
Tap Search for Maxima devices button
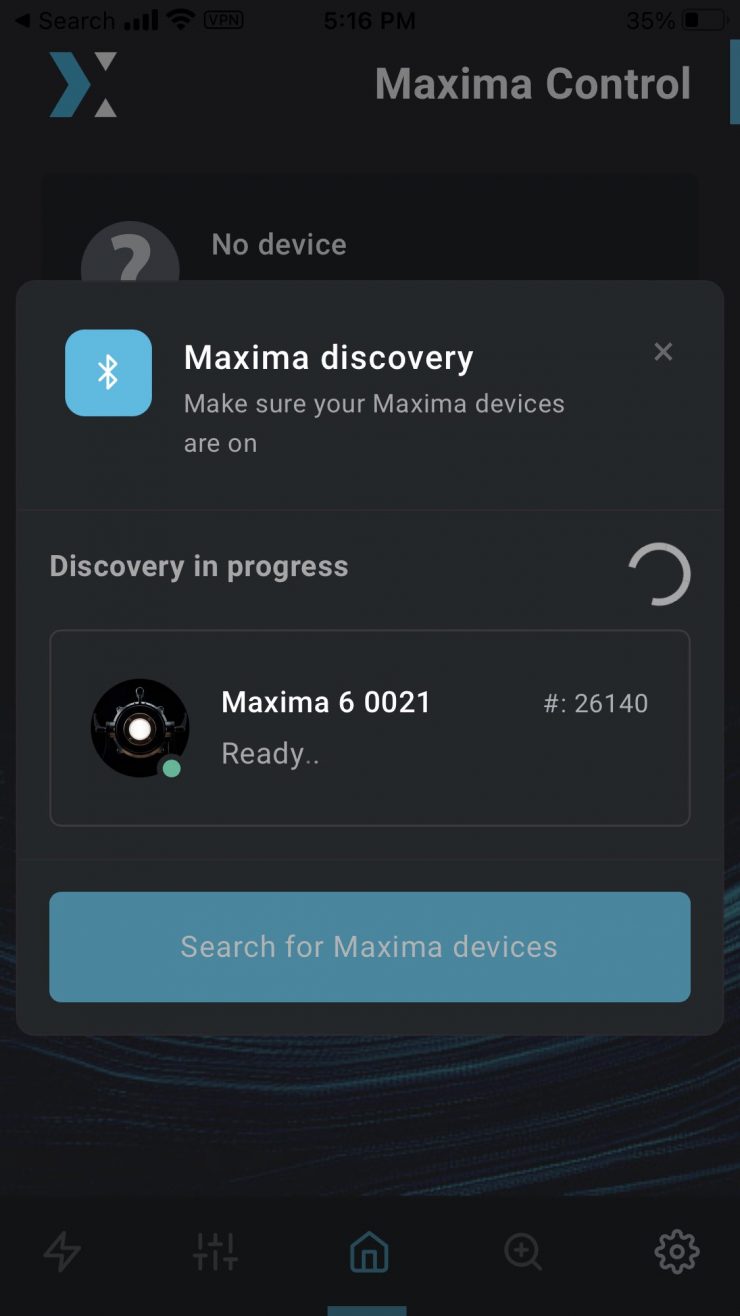coord(369,947)
